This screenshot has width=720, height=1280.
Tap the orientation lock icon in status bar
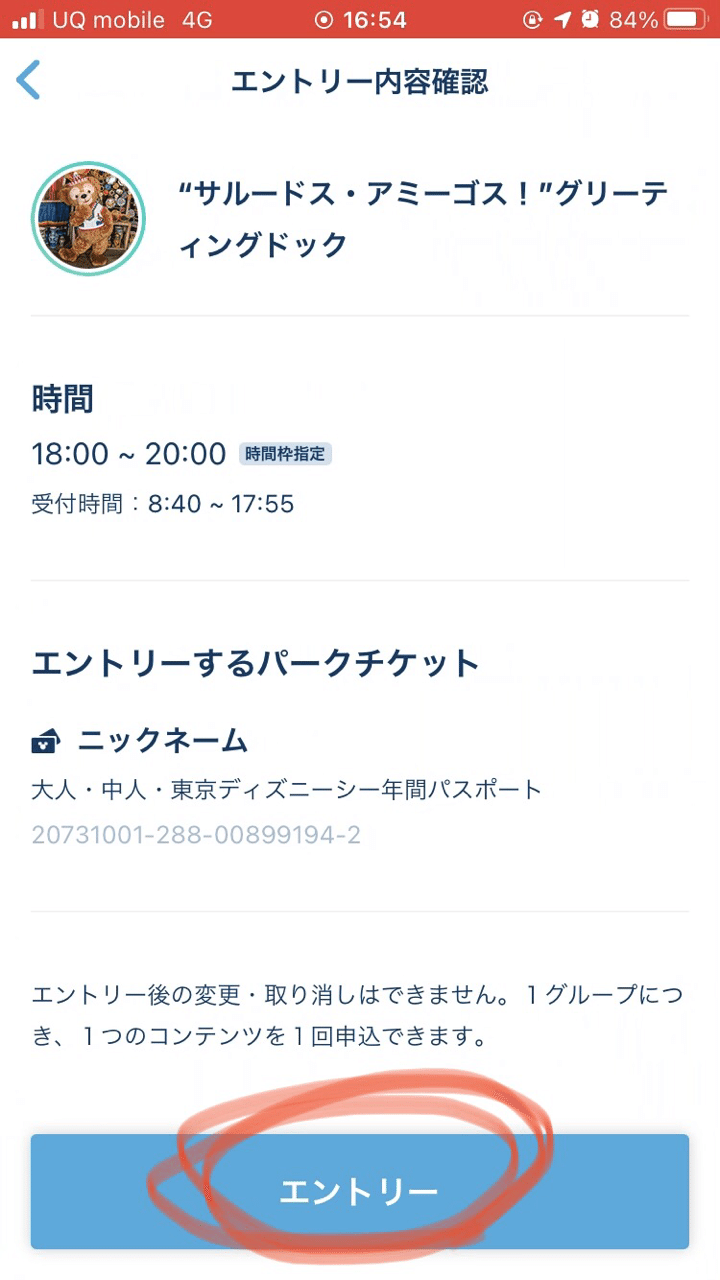(533, 18)
